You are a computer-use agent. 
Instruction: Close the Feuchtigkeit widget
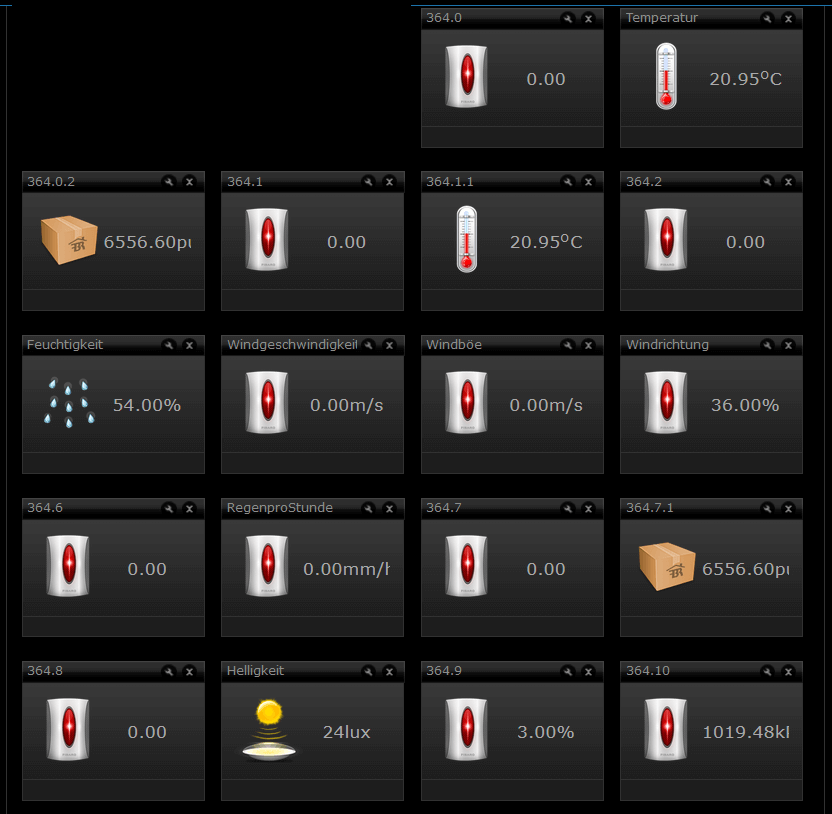click(x=189, y=345)
